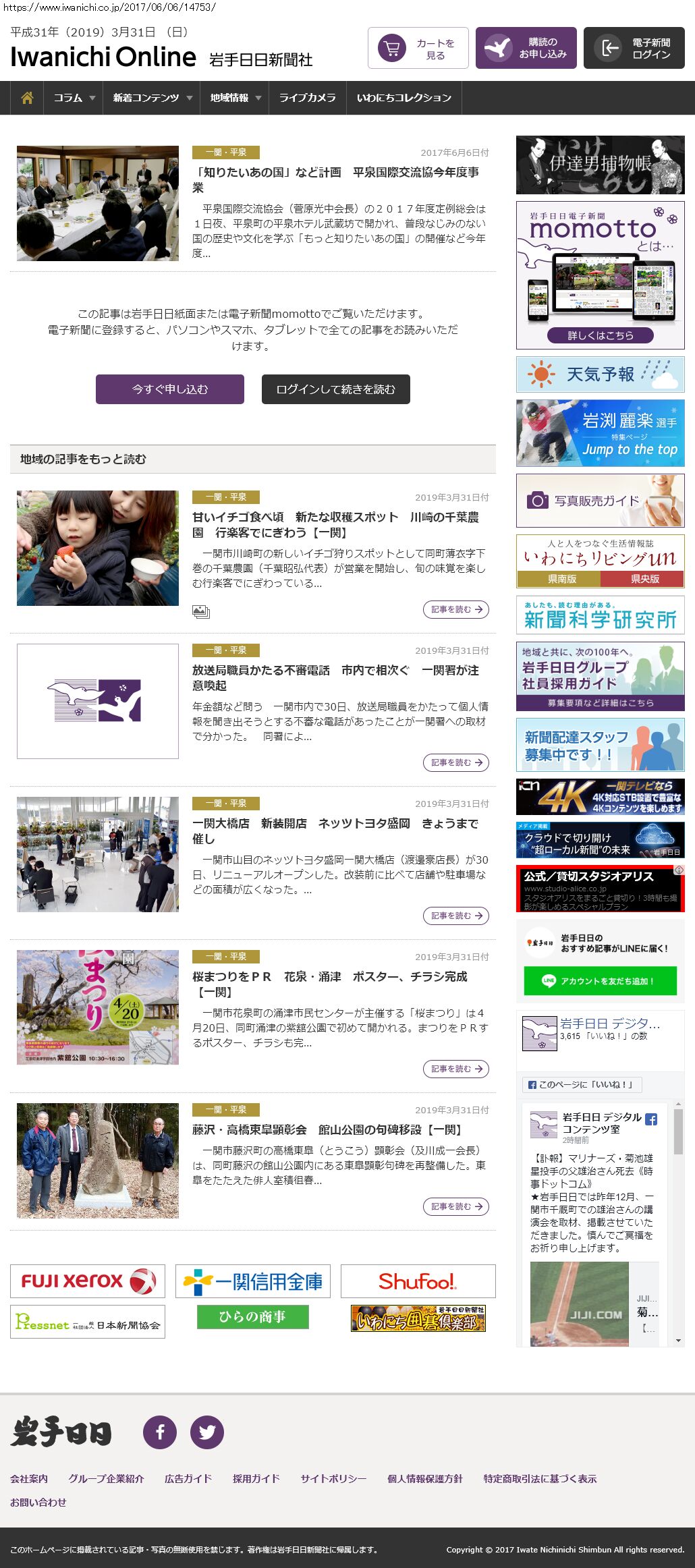Open the サイトポリシー footer link
The image size is (695, 1568).
click(x=333, y=1478)
